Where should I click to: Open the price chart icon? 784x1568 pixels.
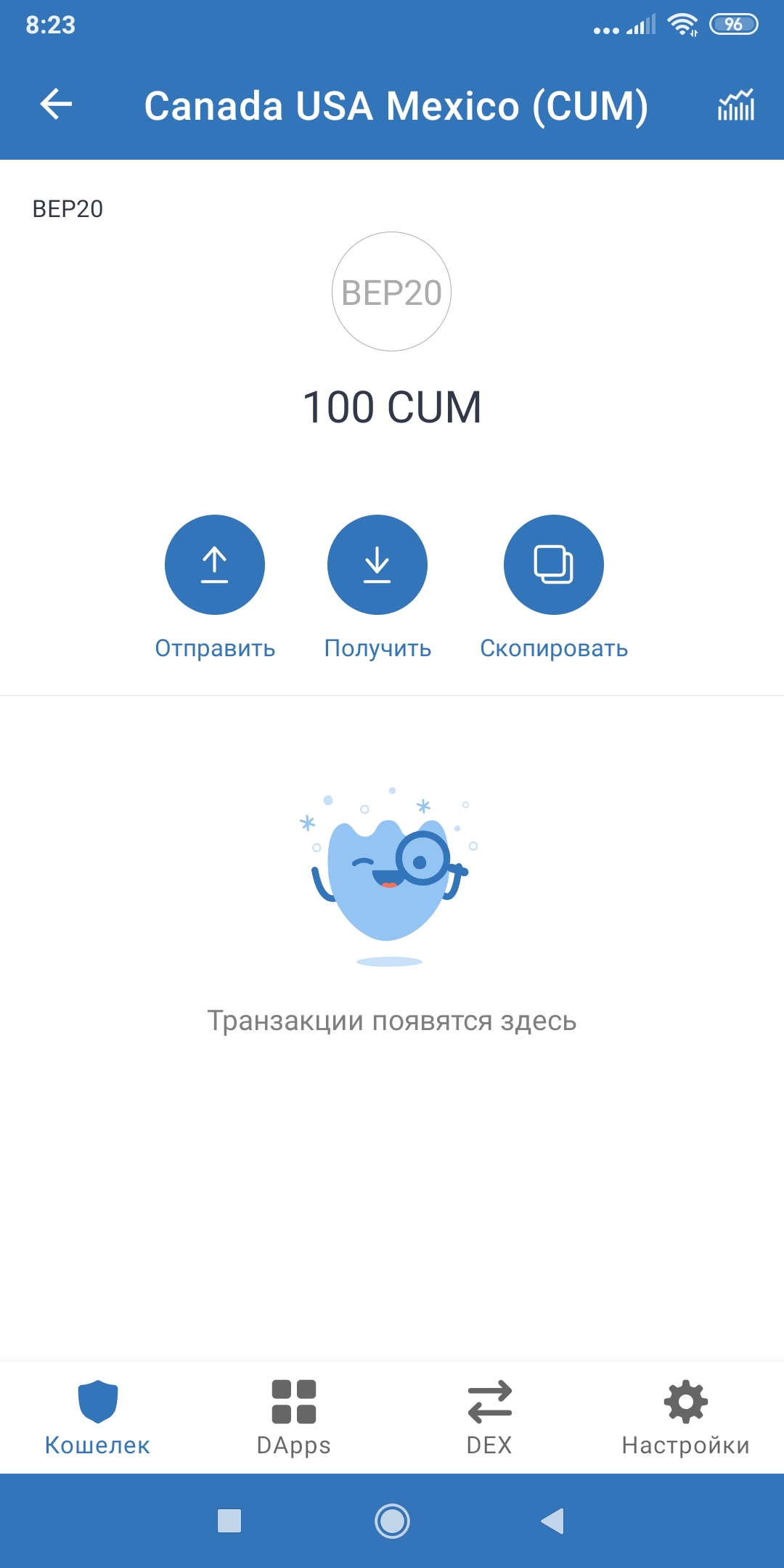[735, 105]
